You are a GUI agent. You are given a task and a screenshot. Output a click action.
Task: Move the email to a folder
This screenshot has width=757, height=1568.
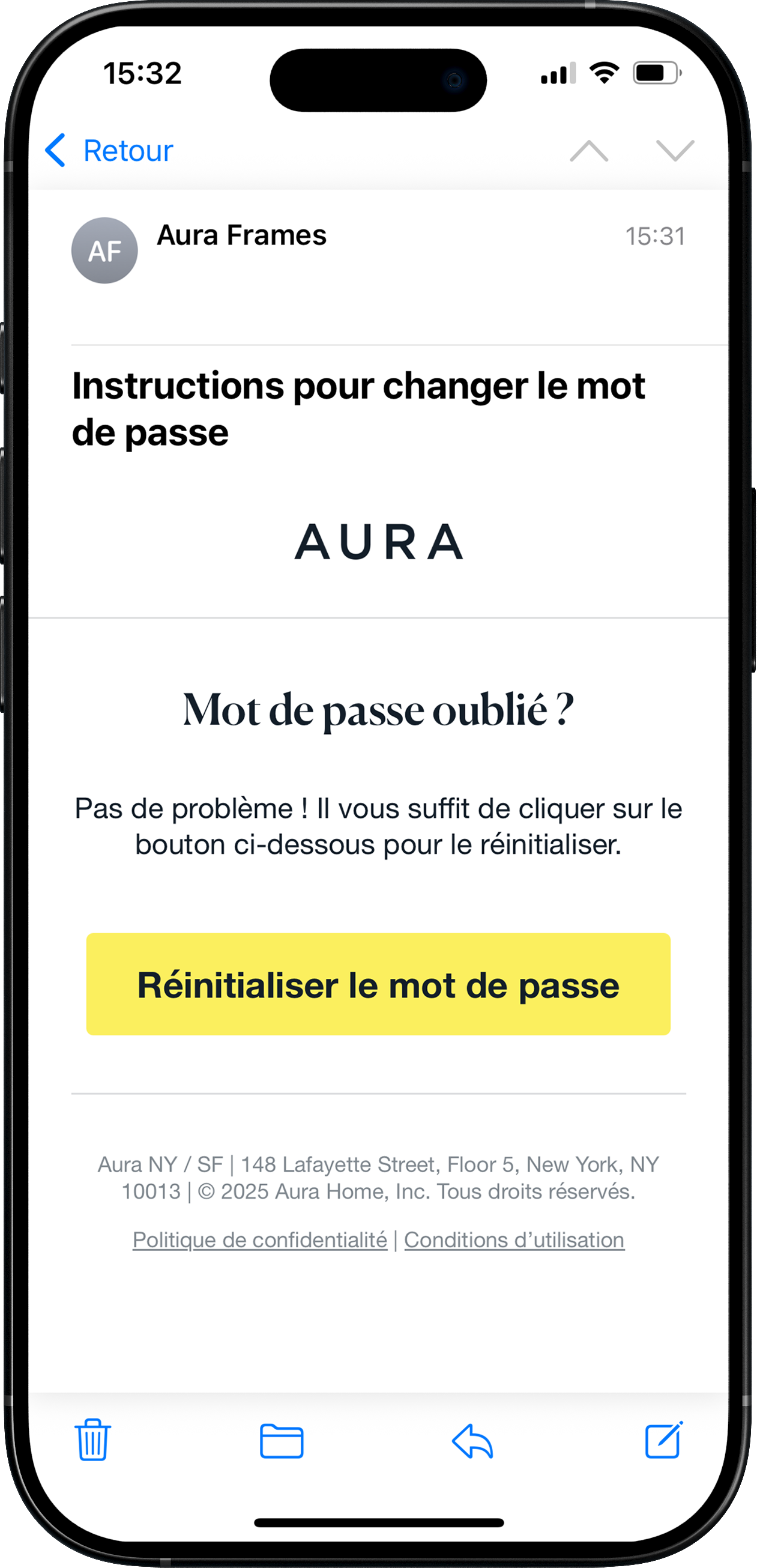click(281, 1441)
